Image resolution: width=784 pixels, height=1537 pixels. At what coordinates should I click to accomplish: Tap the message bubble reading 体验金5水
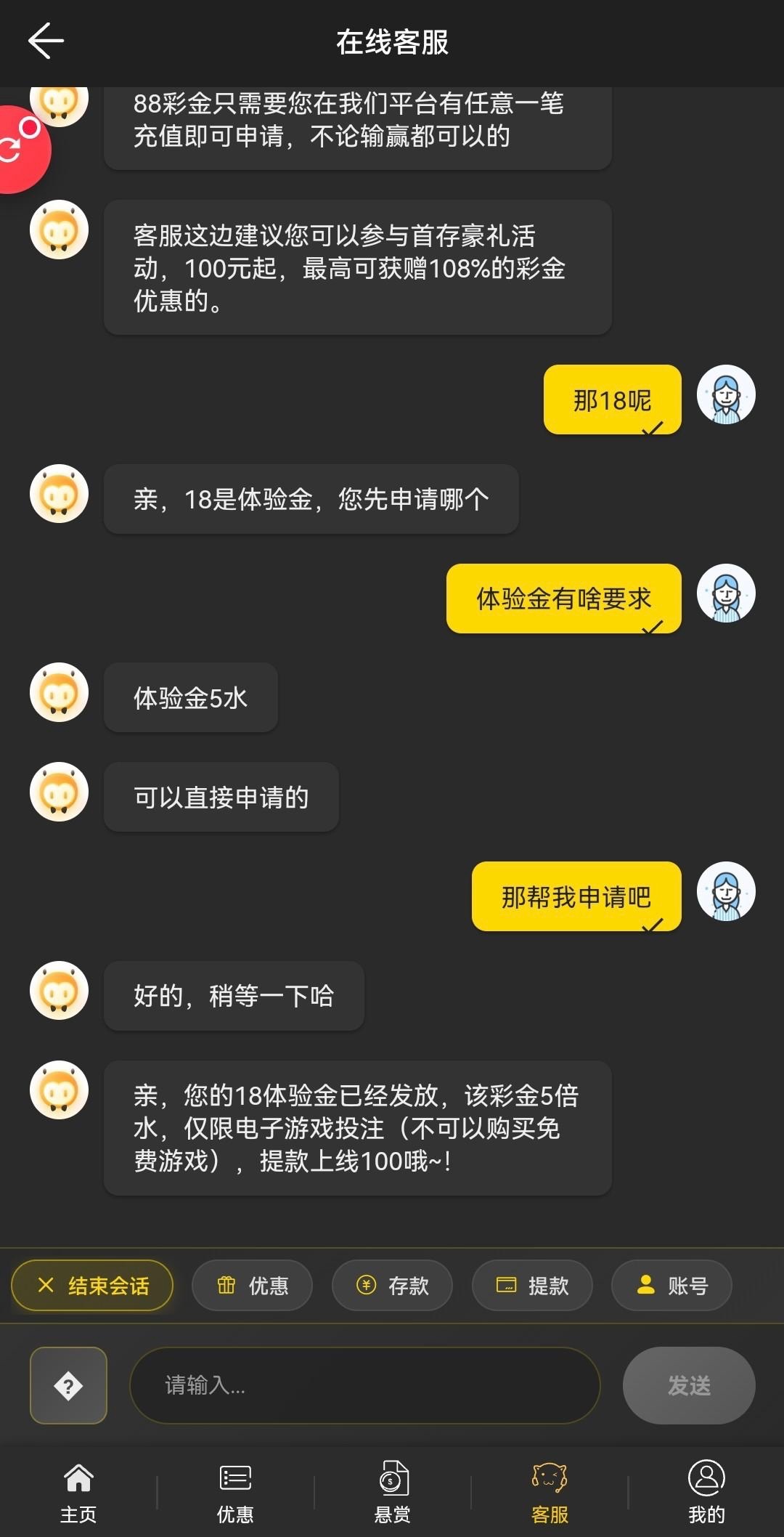click(190, 697)
